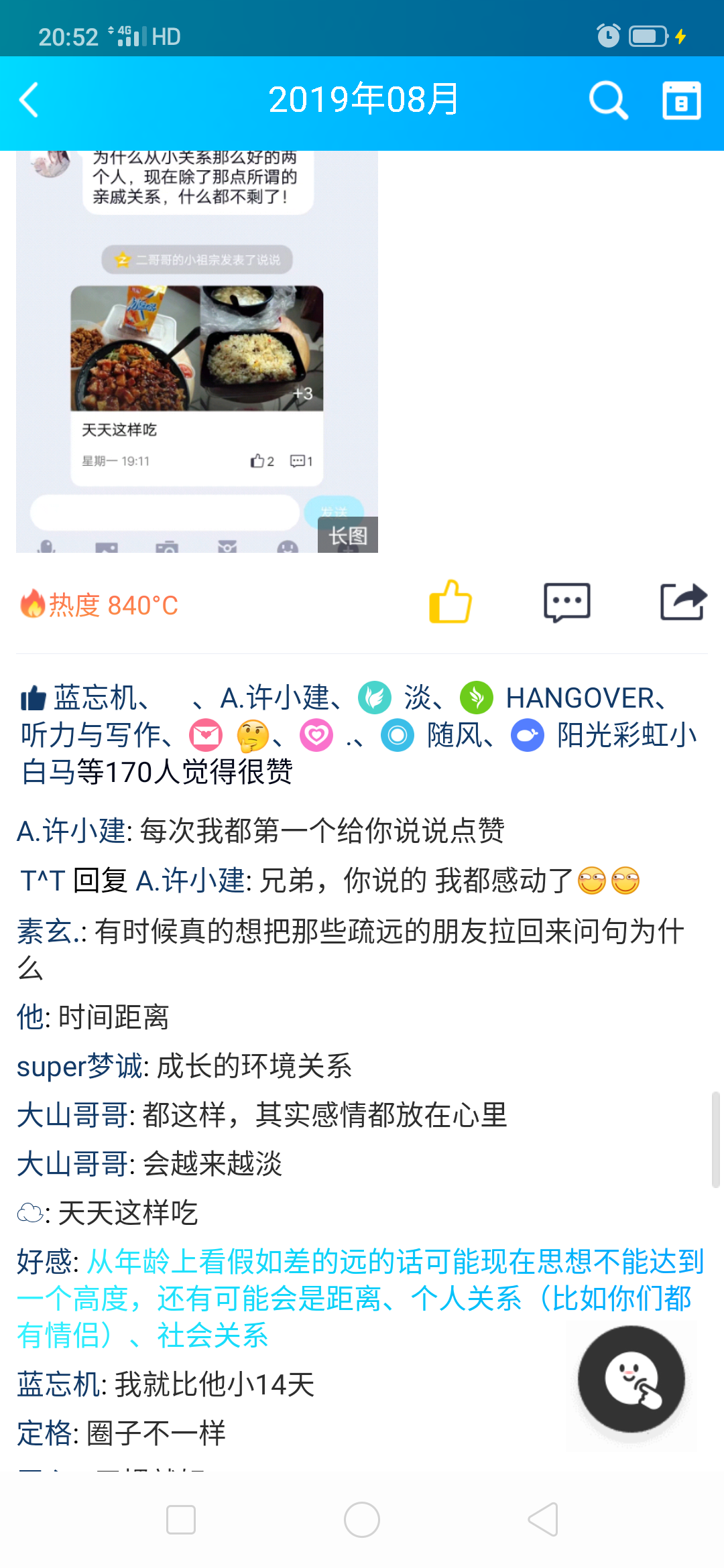The image size is (724, 1568).
Task: Tap the floating emoji gesture button
Action: [x=631, y=1379]
